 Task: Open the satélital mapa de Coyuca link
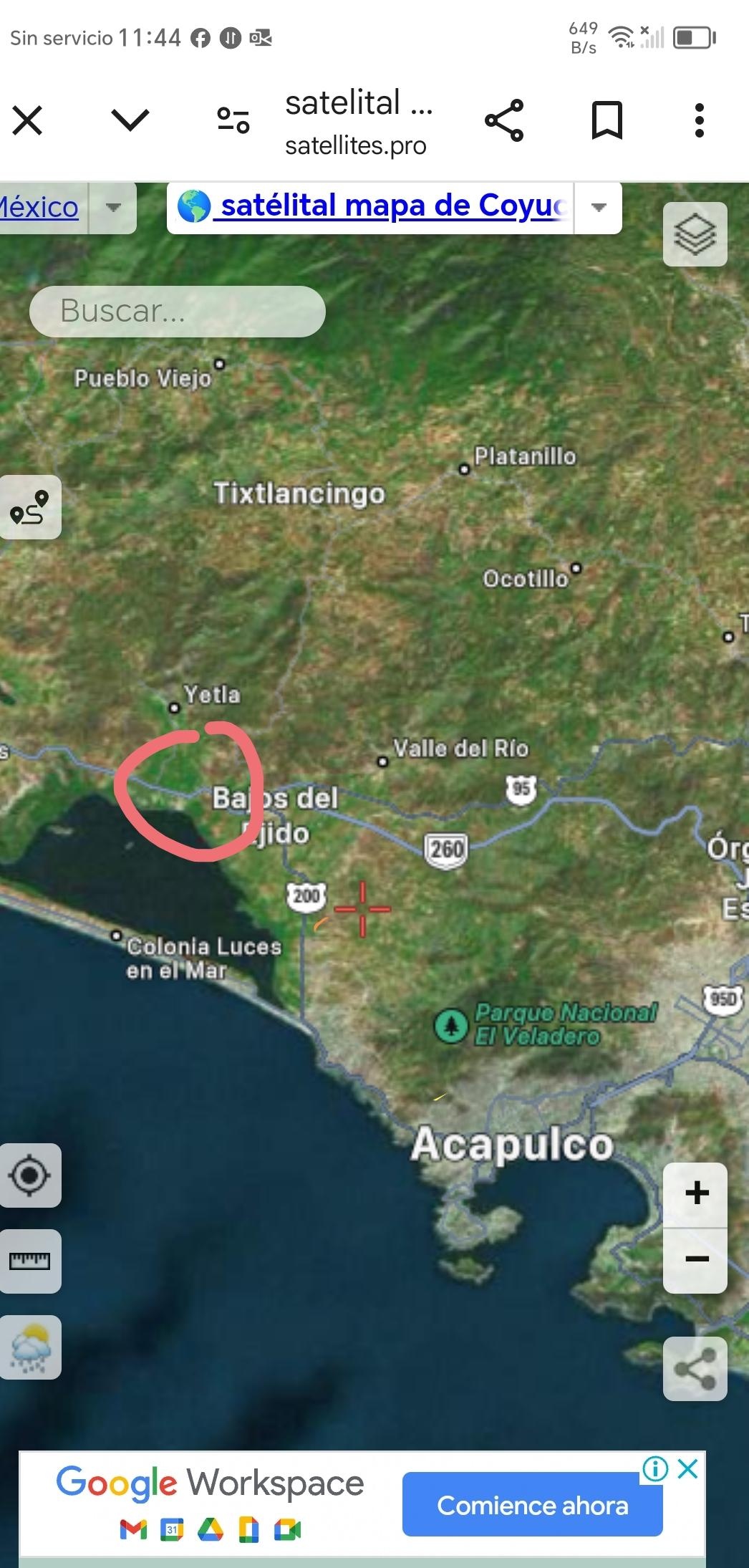point(372,207)
